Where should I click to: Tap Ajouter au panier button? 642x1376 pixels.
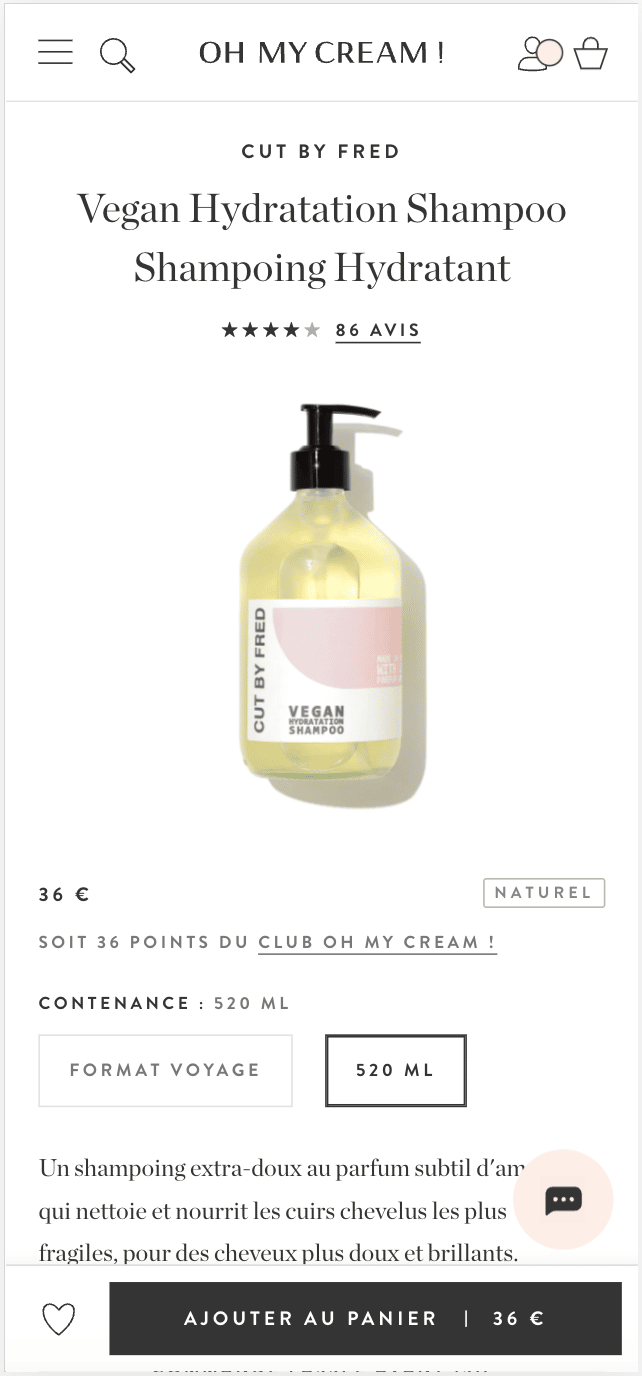point(365,1319)
